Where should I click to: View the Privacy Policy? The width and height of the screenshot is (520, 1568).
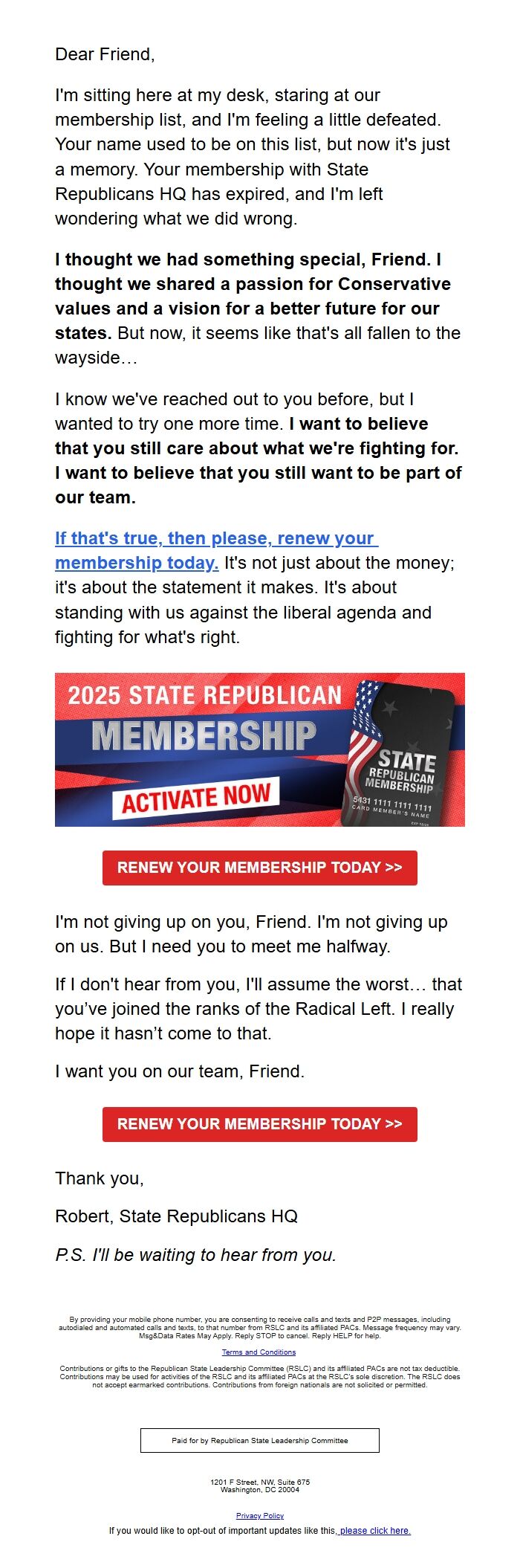[259, 1515]
